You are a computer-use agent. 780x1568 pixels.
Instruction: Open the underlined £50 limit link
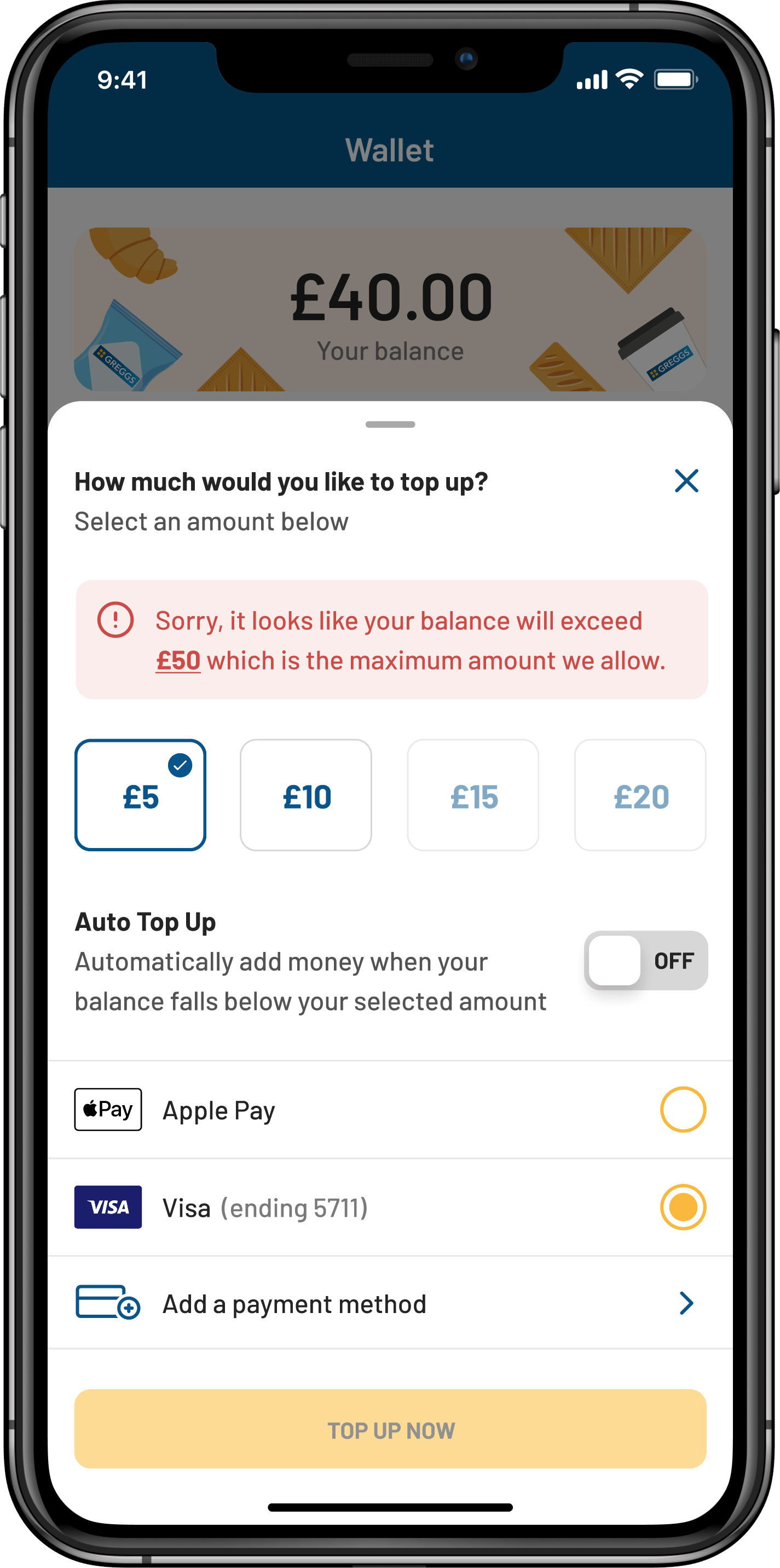[x=178, y=661]
